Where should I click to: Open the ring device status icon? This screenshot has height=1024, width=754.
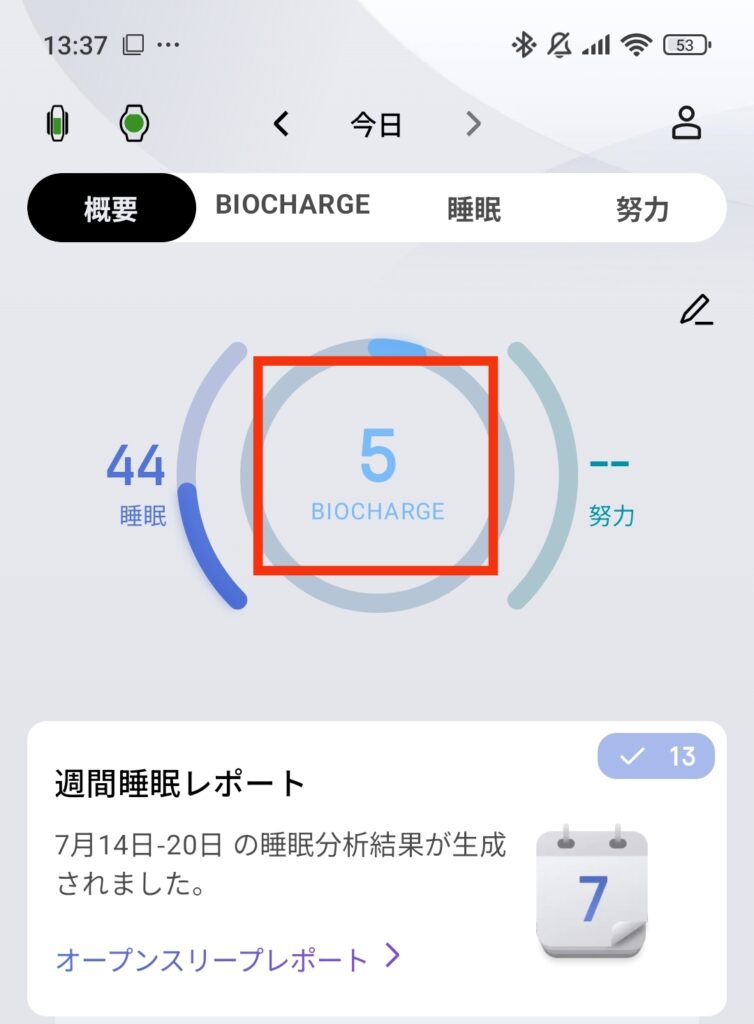(133, 124)
